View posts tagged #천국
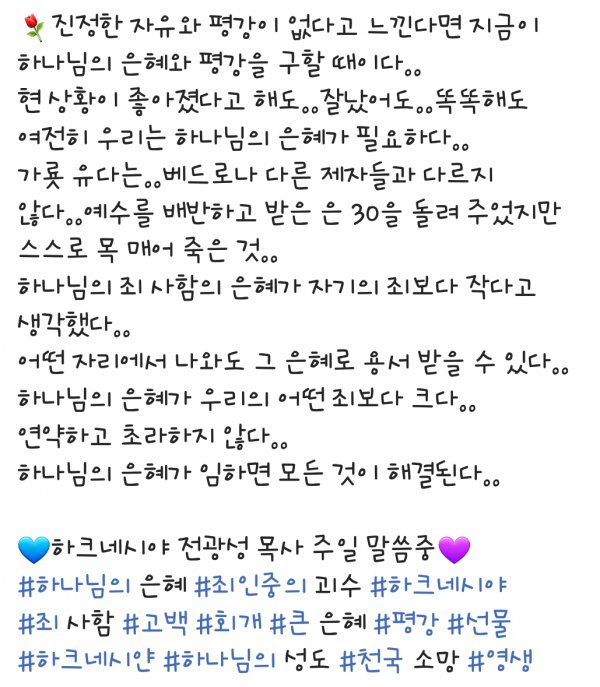This screenshot has width=600, height=687. [x=371, y=661]
